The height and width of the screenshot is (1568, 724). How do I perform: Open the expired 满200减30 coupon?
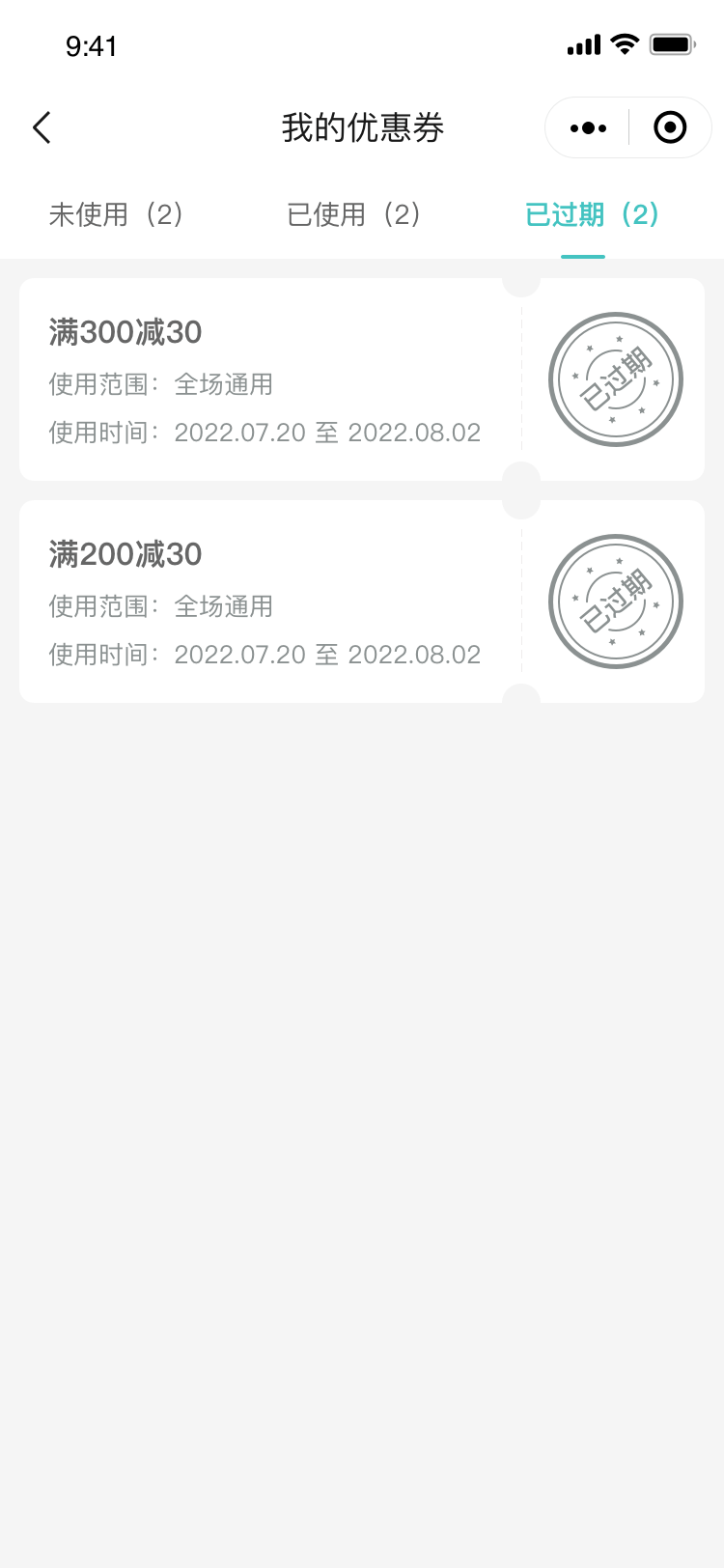270,602
